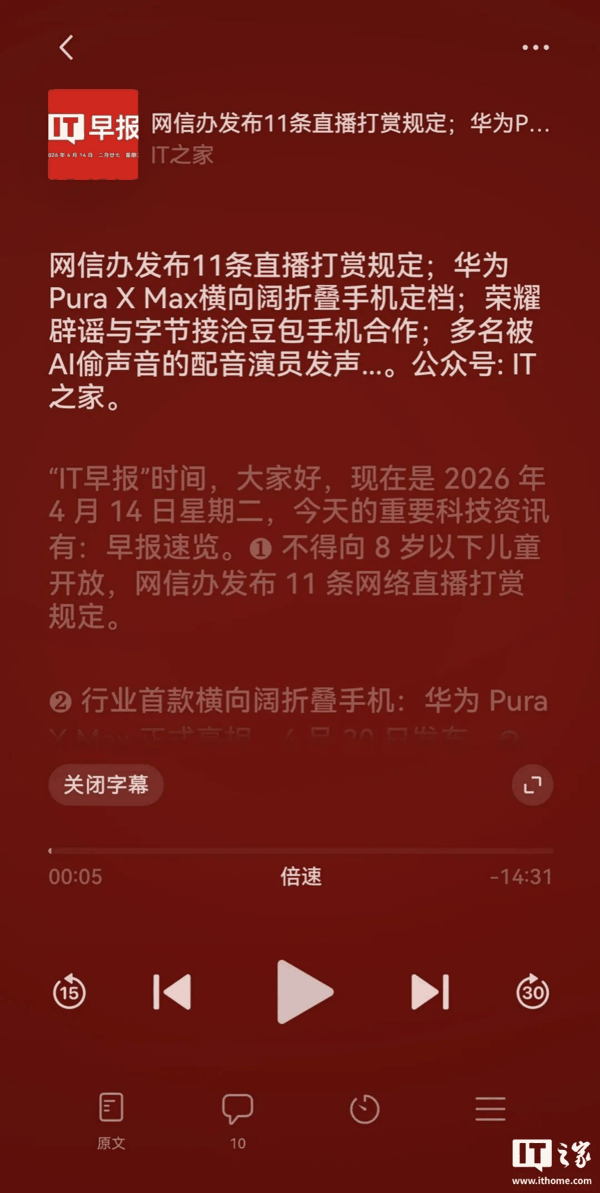
Task: View the 10 comments
Action: coord(237,1120)
